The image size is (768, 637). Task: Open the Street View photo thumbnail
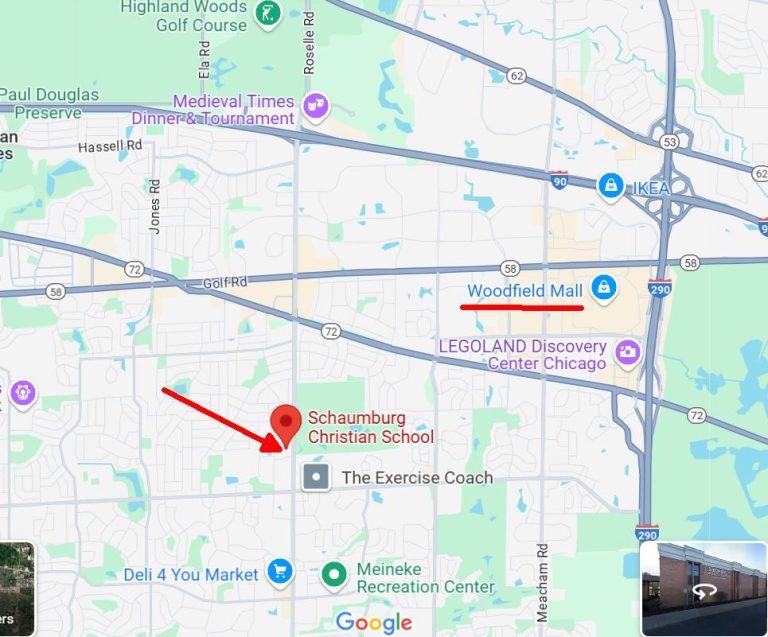(703, 588)
